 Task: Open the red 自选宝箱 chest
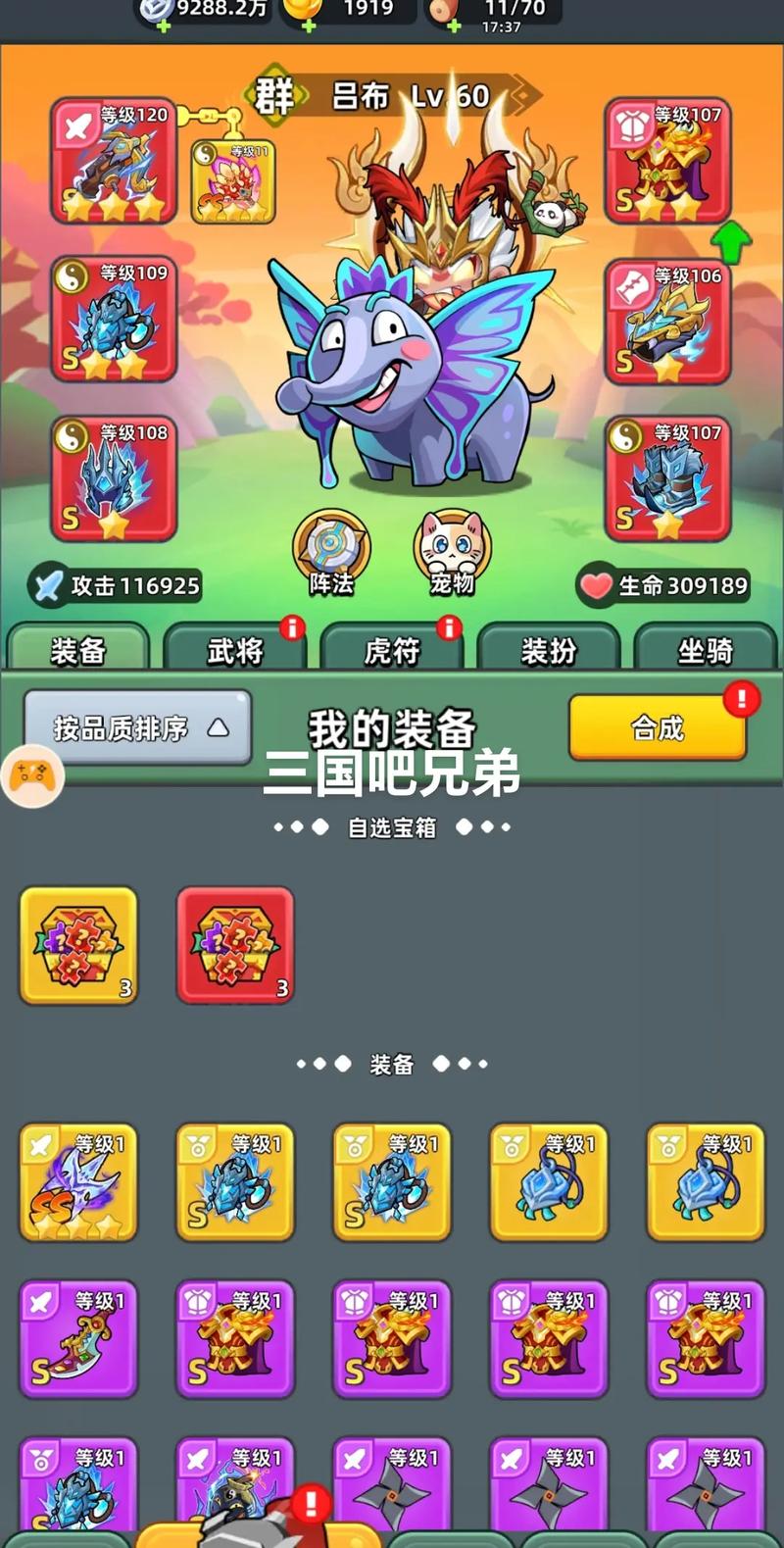click(x=235, y=945)
